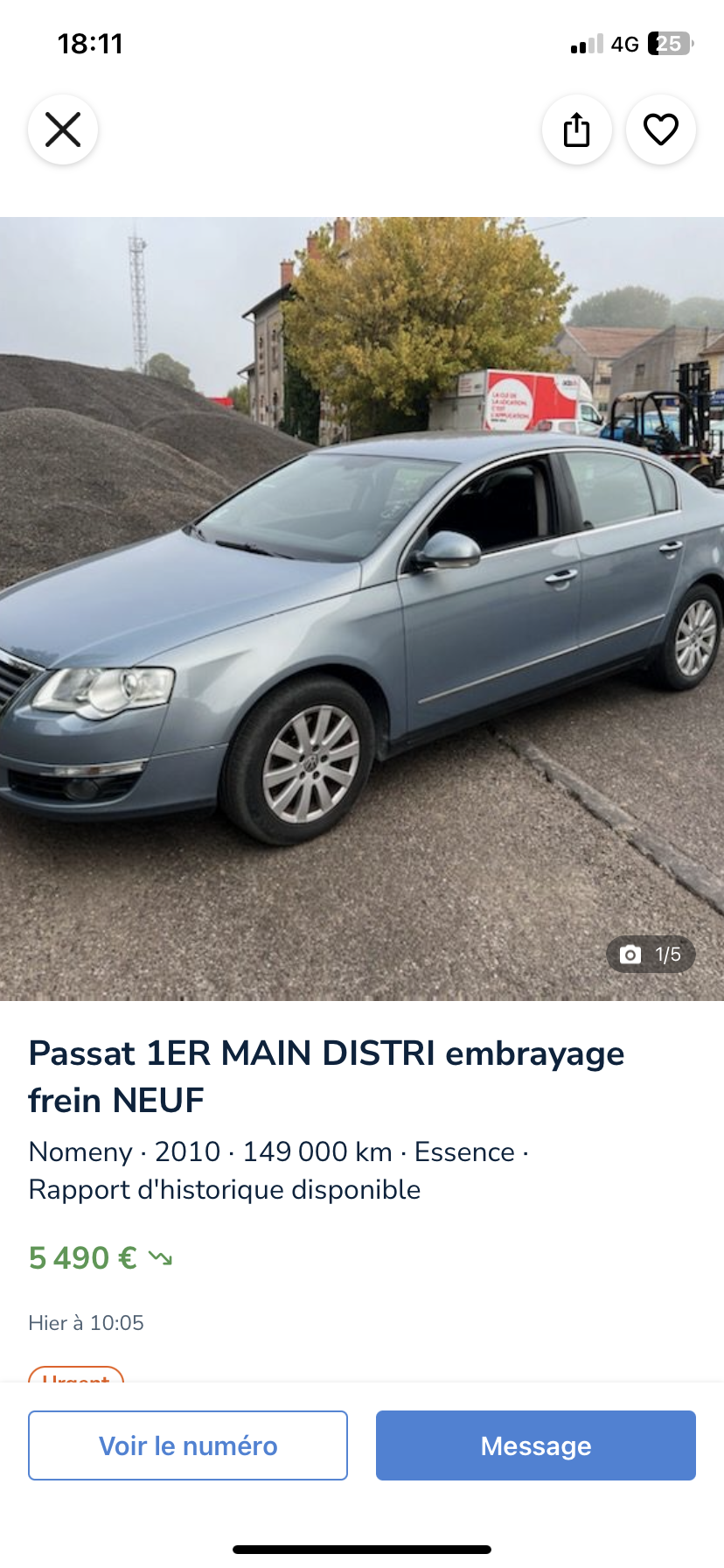
Task: Open the Passat photo gallery
Action: point(362,608)
